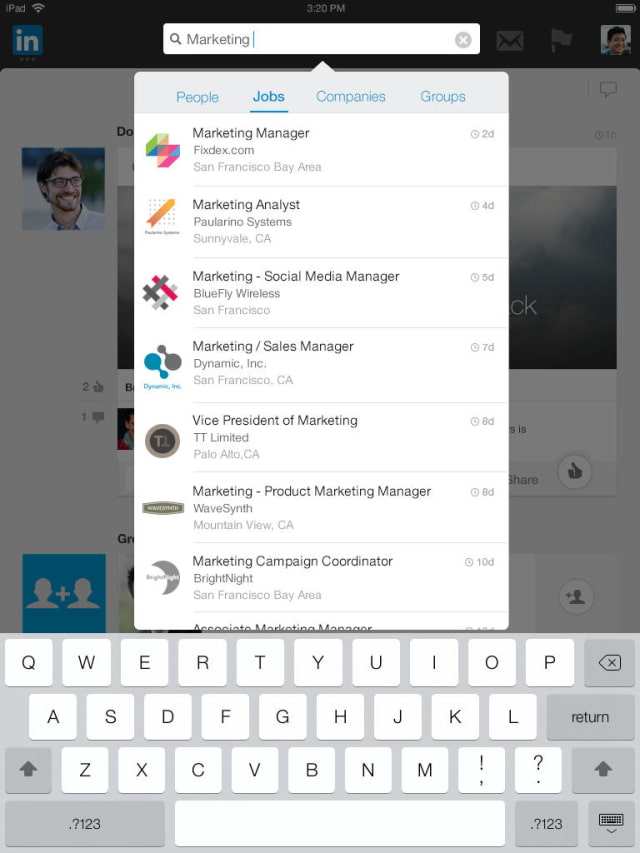This screenshot has height=853, width=640.
Task: View Vice President of Marketing at TT Limited
Action: point(320,437)
